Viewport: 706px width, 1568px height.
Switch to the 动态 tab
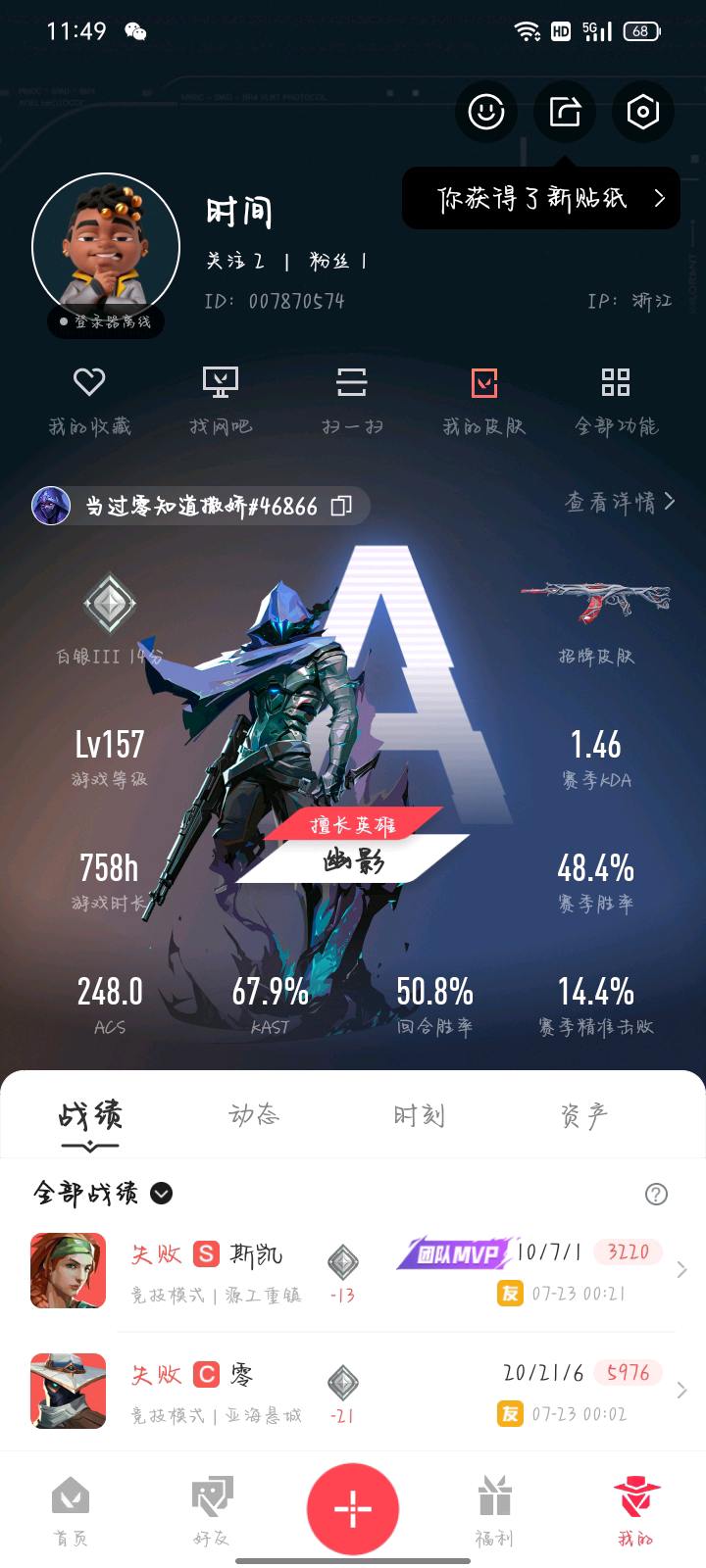[254, 1115]
